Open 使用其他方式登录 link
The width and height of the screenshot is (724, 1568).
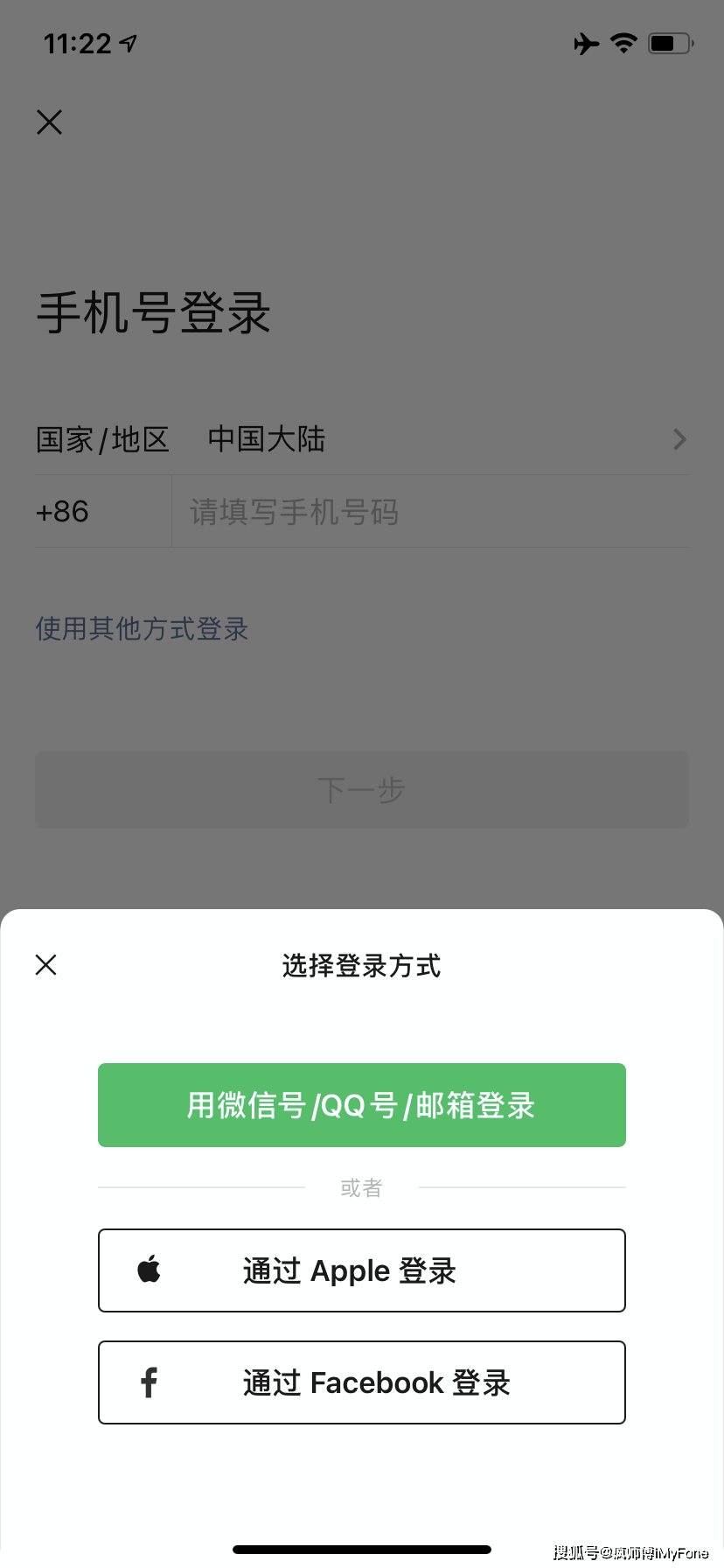click(x=141, y=629)
